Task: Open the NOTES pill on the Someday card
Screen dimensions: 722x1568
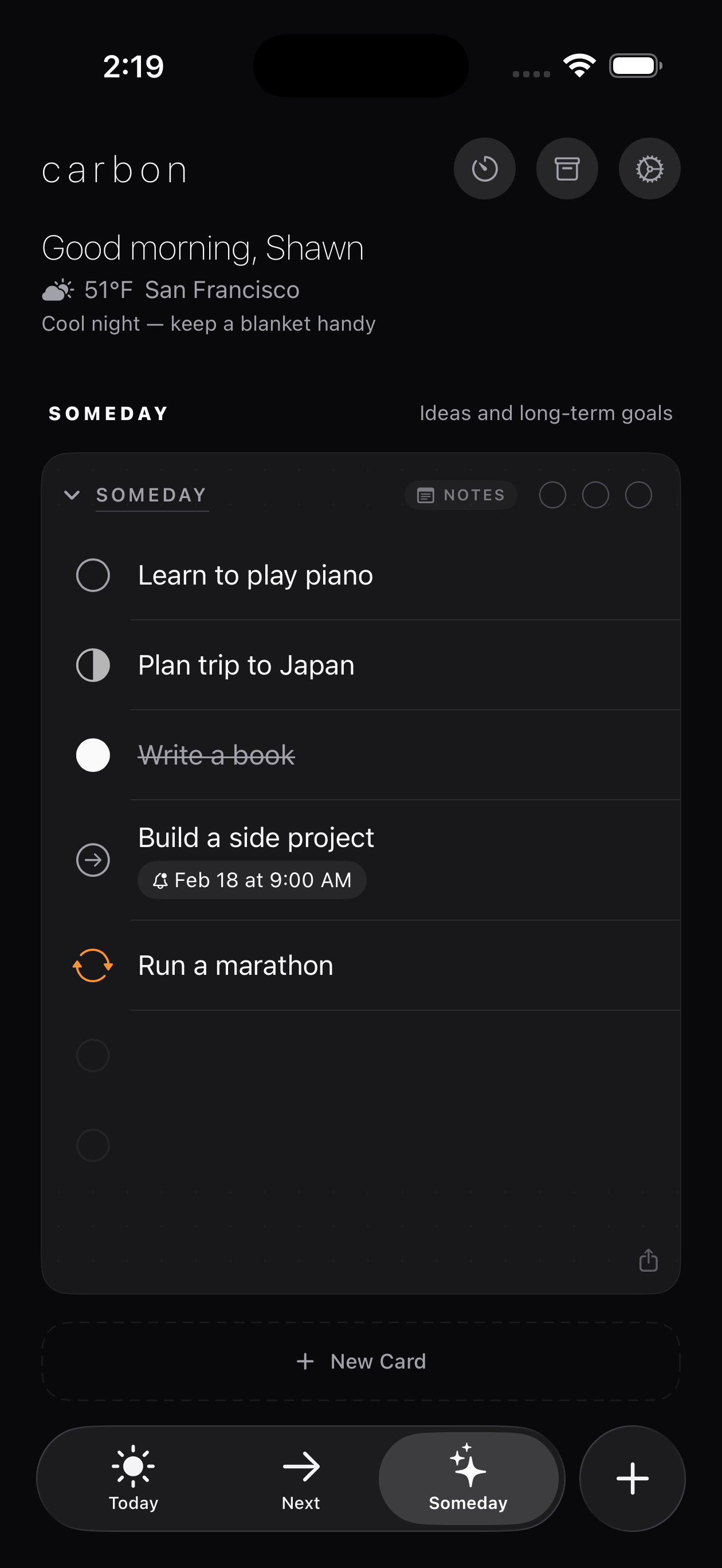Action: coord(461,495)
